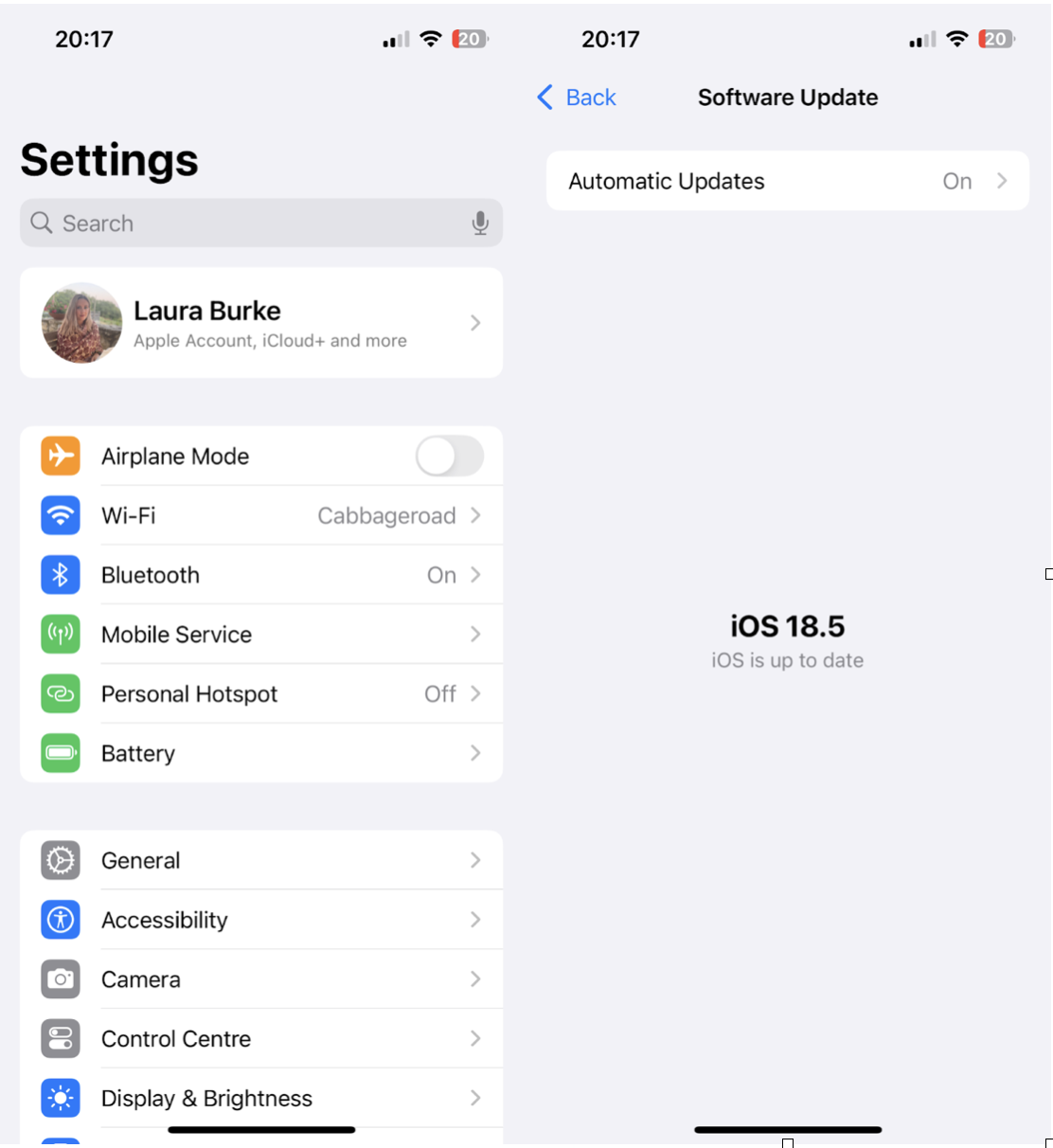Go back from Software Update
Viewport: 1053px width, 1148px height.
coord(577,98)
